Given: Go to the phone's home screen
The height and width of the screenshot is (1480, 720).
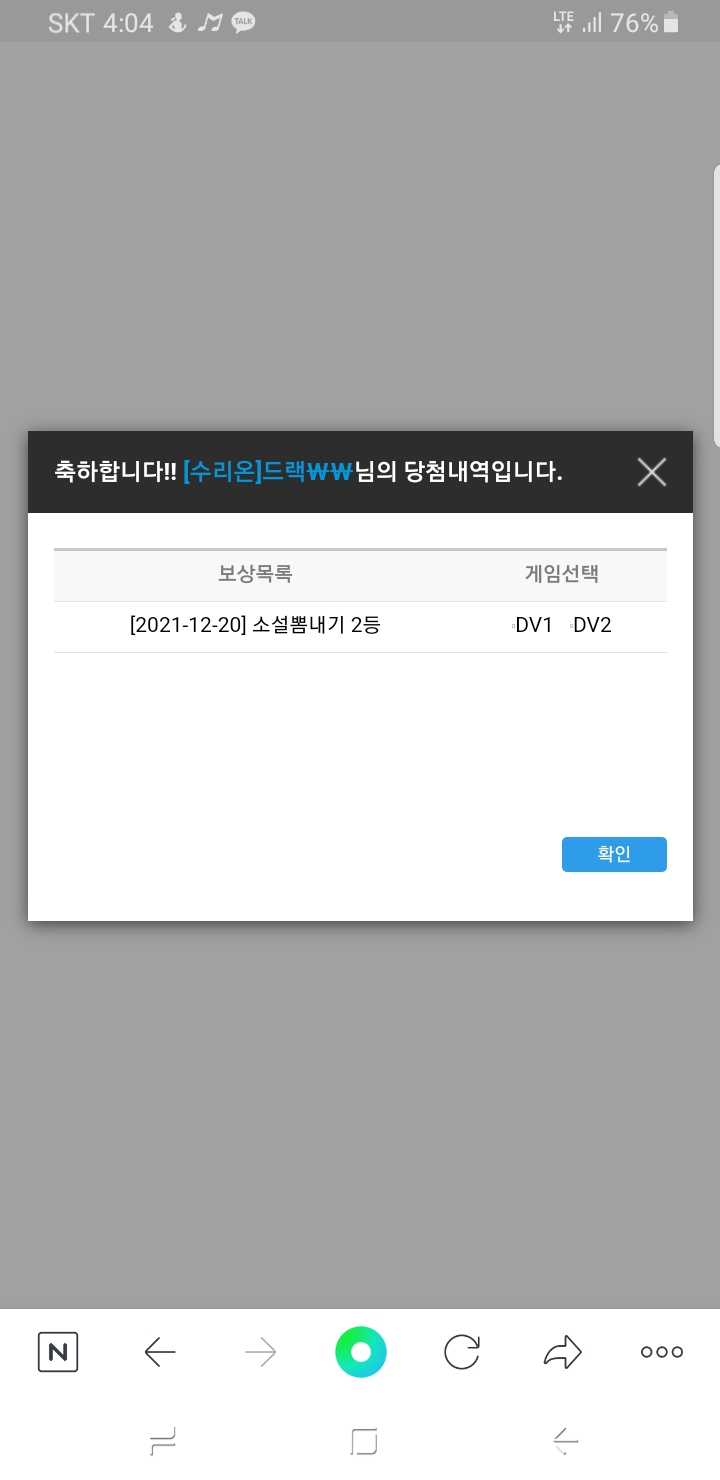Looking at the screenshot, I should pyautogui.click(x=363, y=1441).
